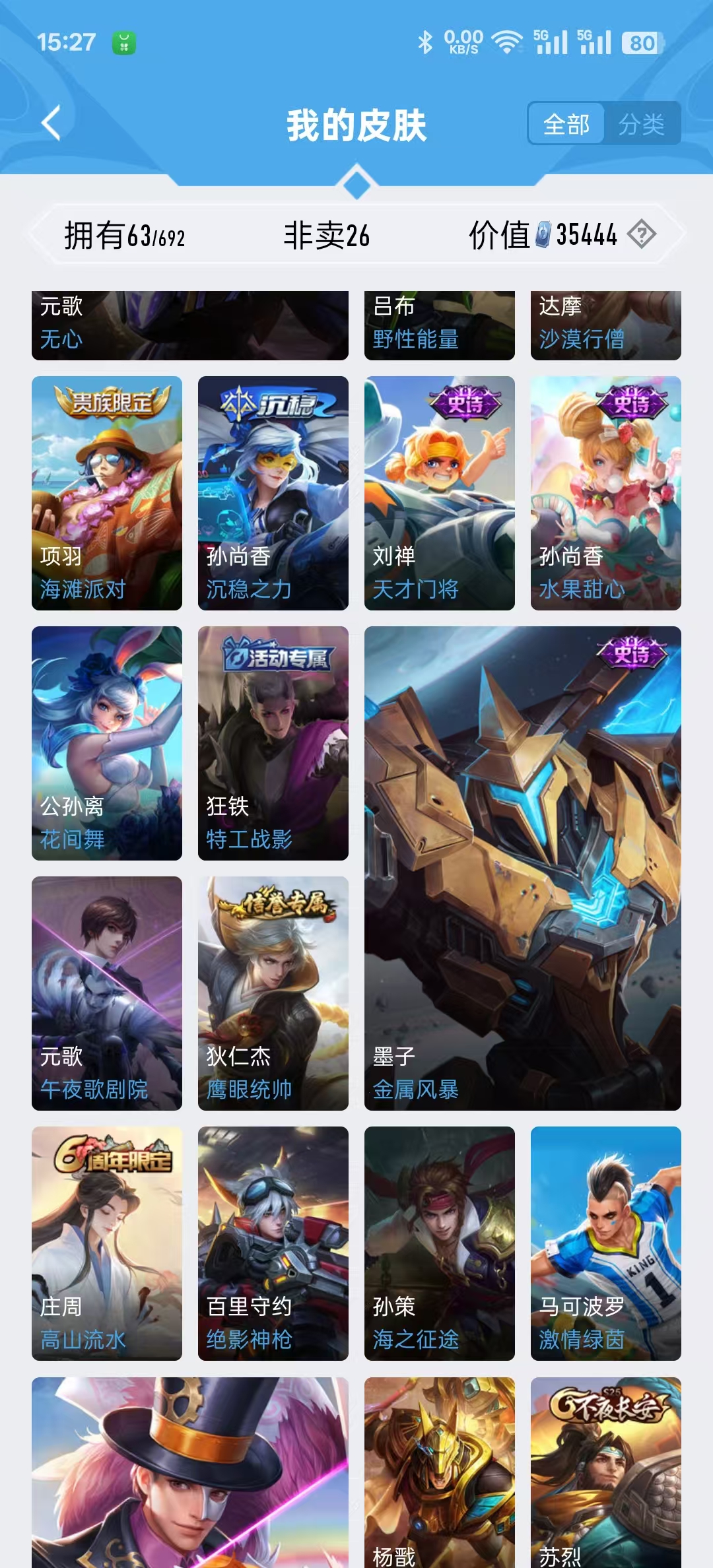
Task: View the 达摩 沙漠行僧 skin
Action: (x=606, y=325)
